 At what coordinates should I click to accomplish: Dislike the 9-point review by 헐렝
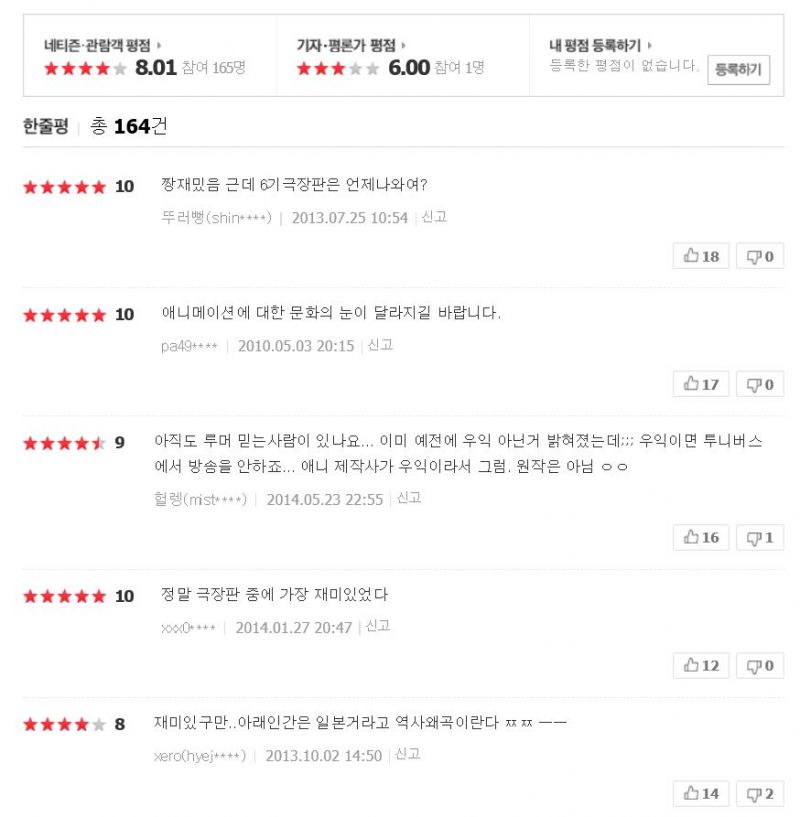pos(760,537)
